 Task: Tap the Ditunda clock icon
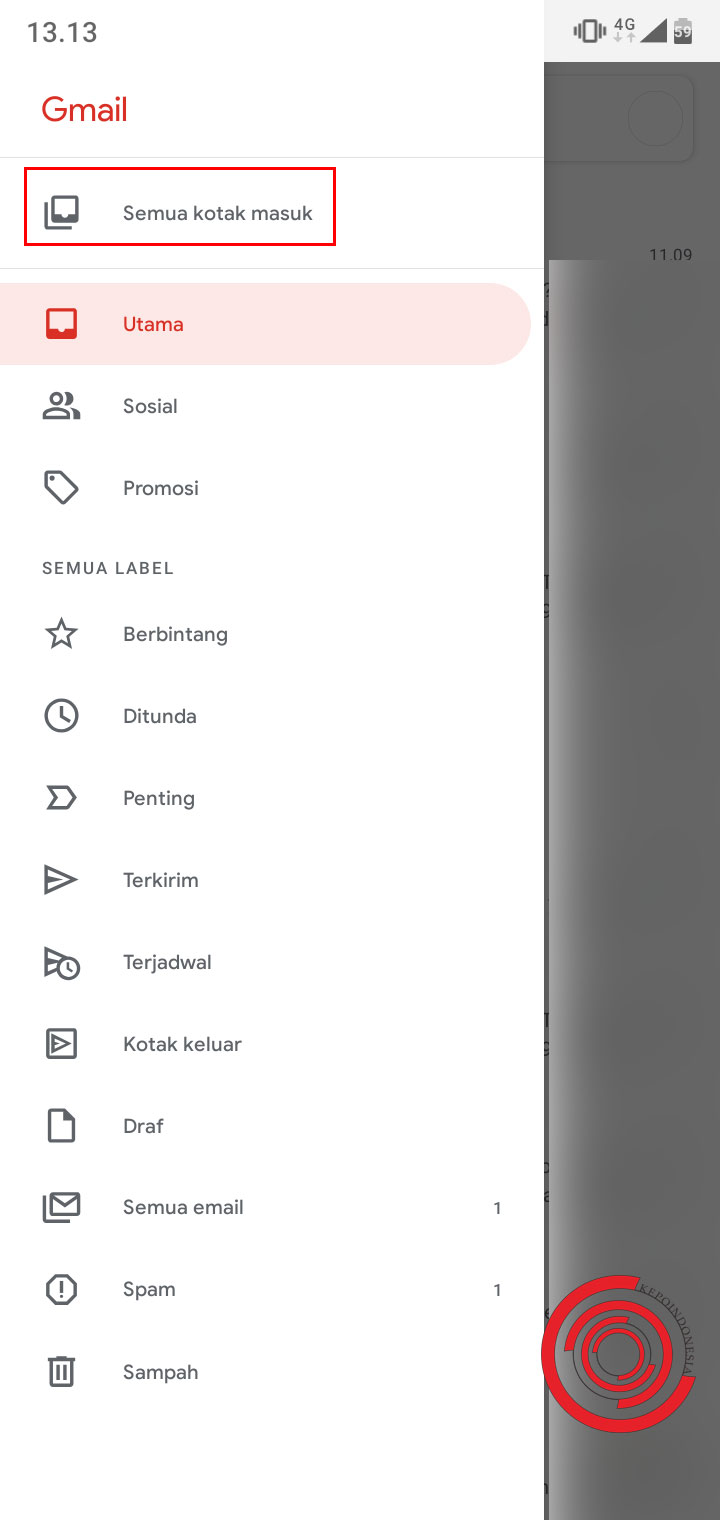[x=61, y=715]
